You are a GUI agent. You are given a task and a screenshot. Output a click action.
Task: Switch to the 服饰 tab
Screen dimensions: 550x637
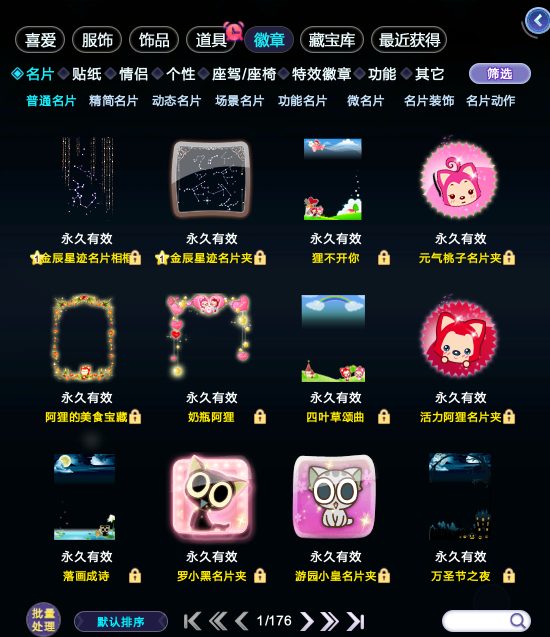tap(97, 40)
